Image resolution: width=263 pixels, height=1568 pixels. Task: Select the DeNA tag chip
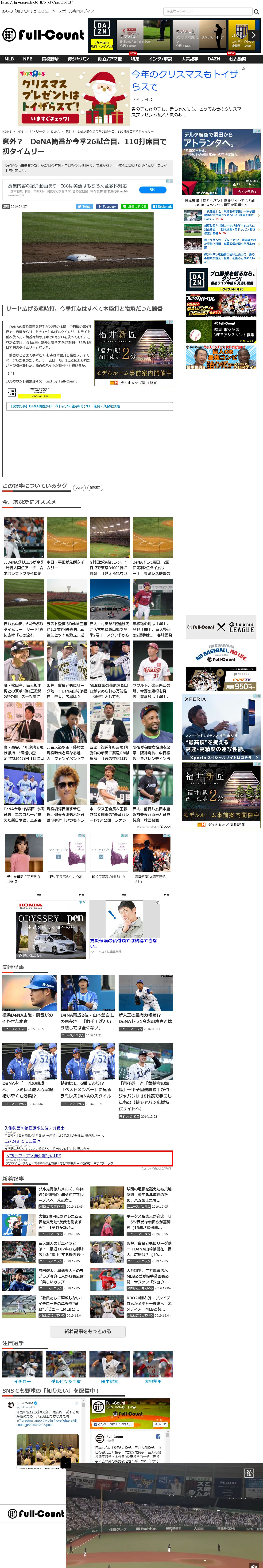pos(79,488)
